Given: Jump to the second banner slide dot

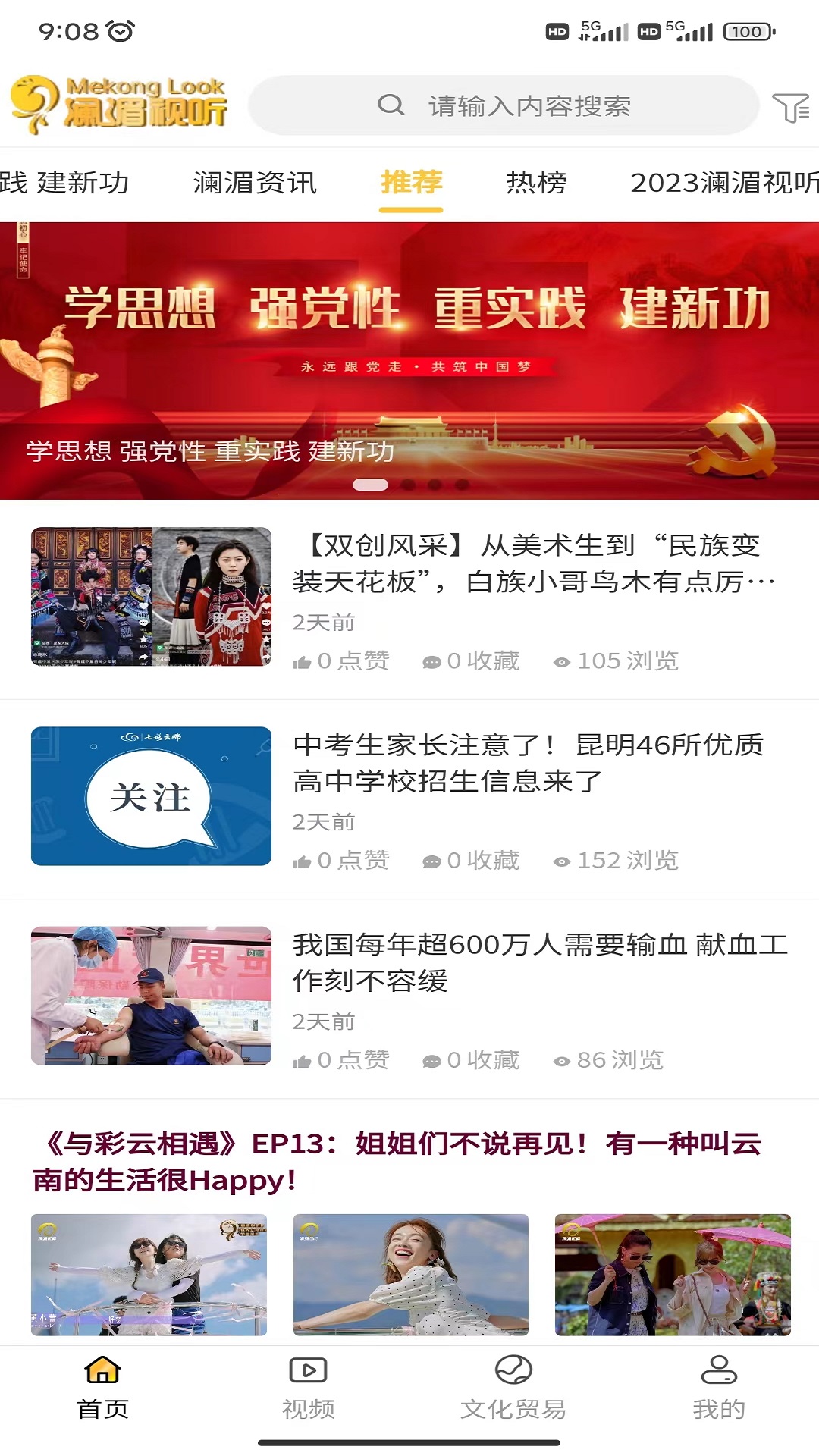Looking at the screenshot, I should (408, 485).
